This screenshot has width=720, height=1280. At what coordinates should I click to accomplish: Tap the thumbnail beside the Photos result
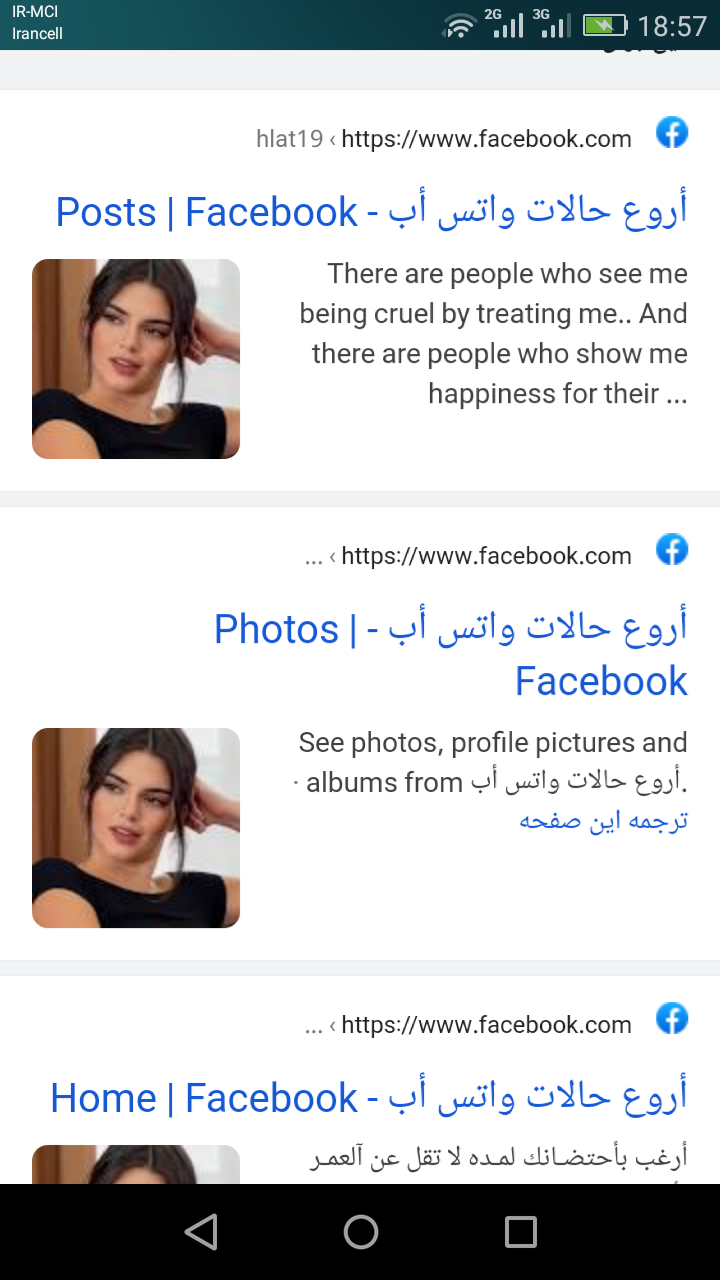coord(136,827)
